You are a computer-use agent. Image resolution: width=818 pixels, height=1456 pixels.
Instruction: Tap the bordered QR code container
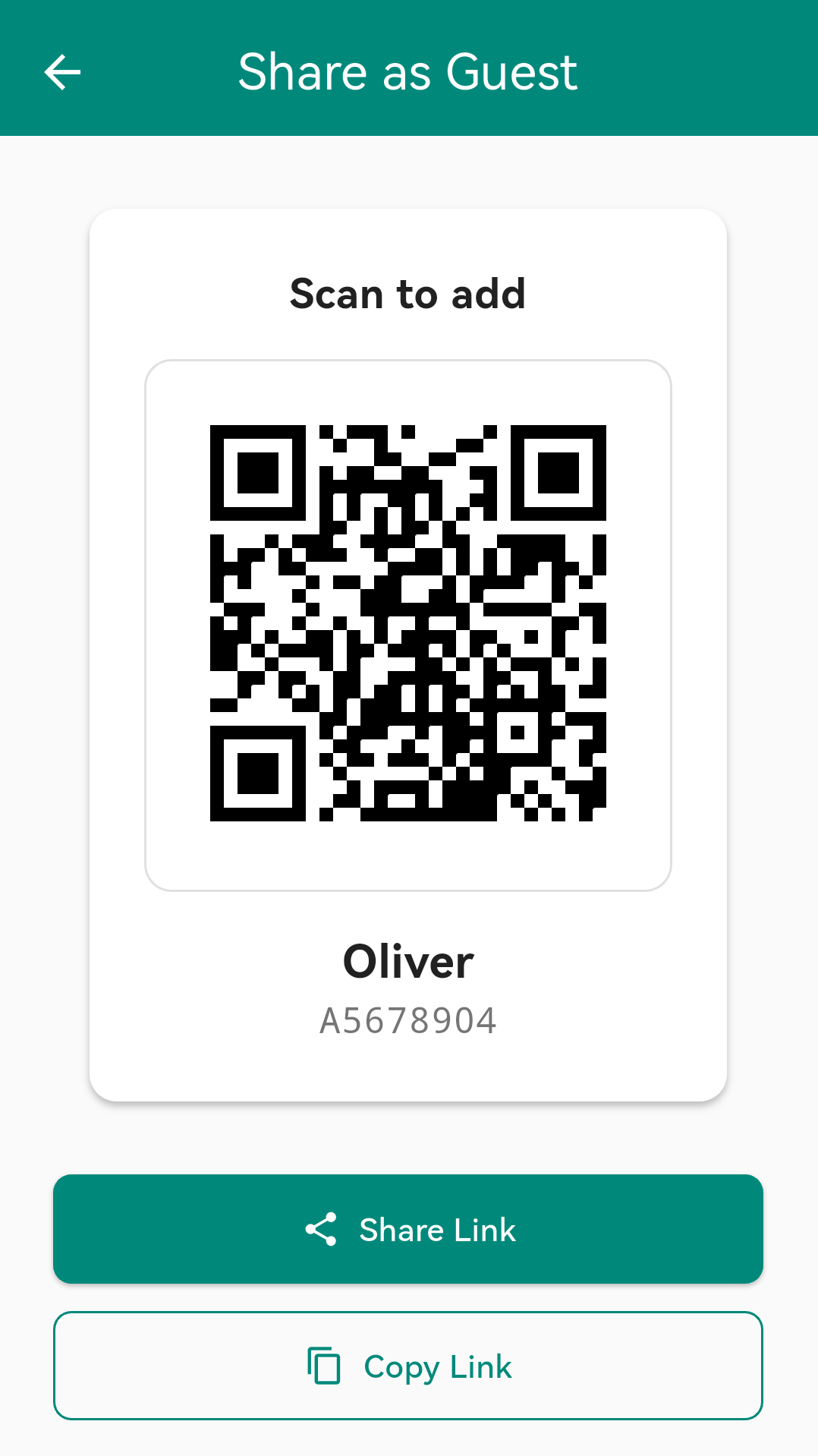(x=409, y=625)
